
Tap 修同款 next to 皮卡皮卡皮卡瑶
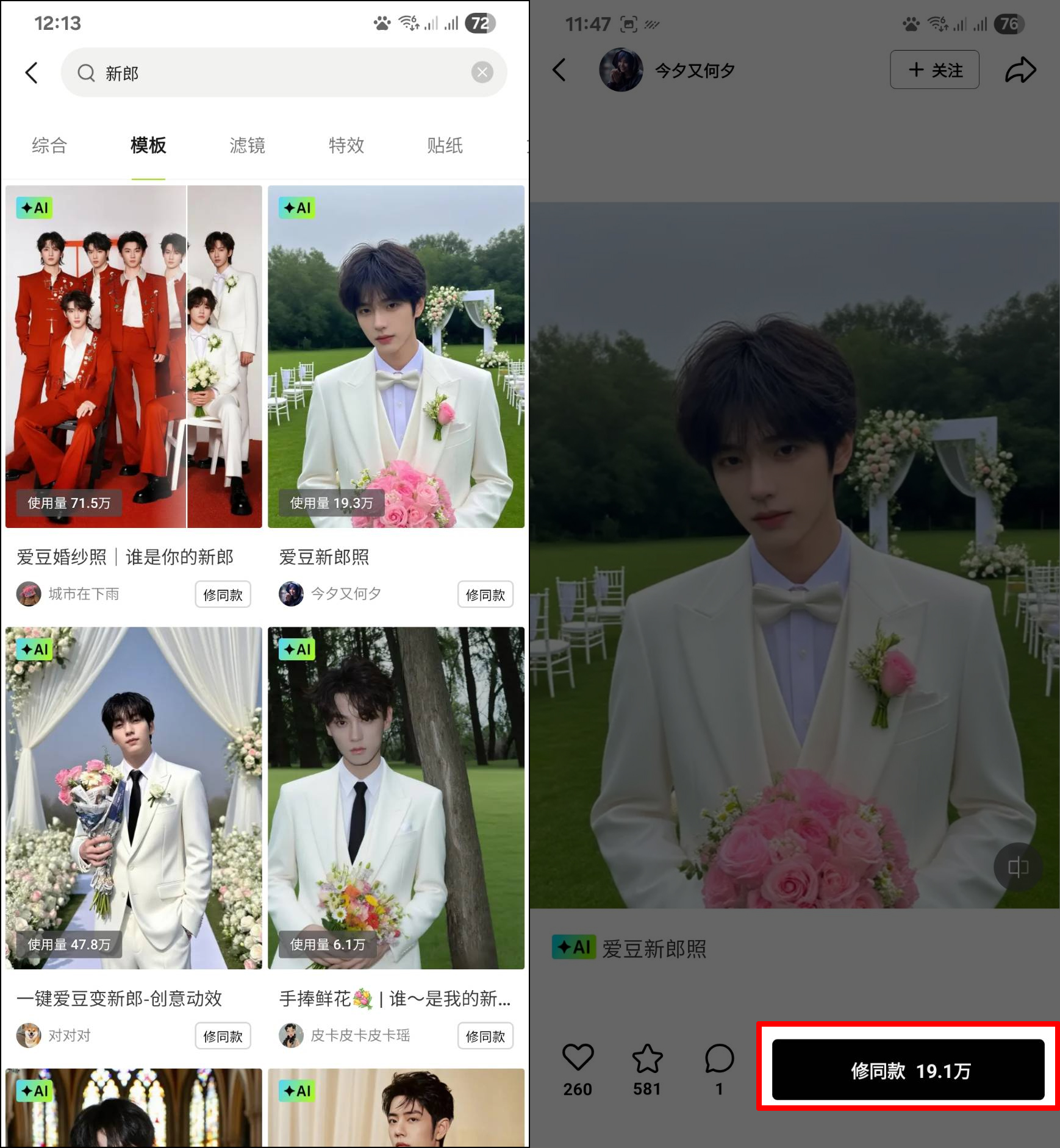[x=485, y=1036]
